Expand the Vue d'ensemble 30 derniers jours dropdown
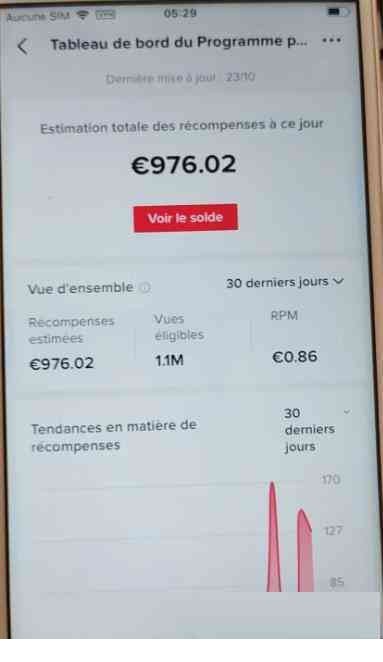383x662 pixels. pos(285,282)
